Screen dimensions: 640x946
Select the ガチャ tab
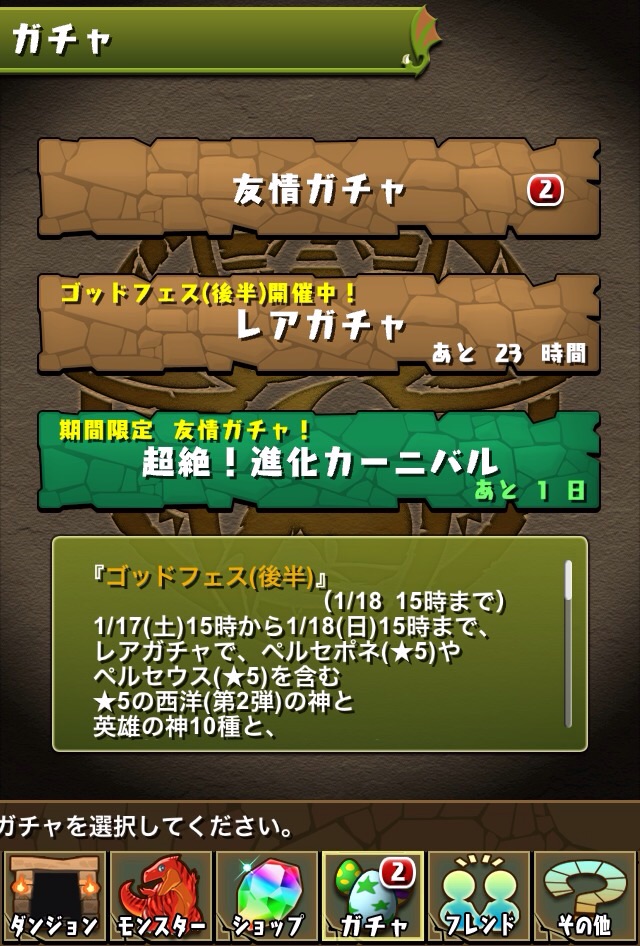pyautogui.click(x=373, y=897)
